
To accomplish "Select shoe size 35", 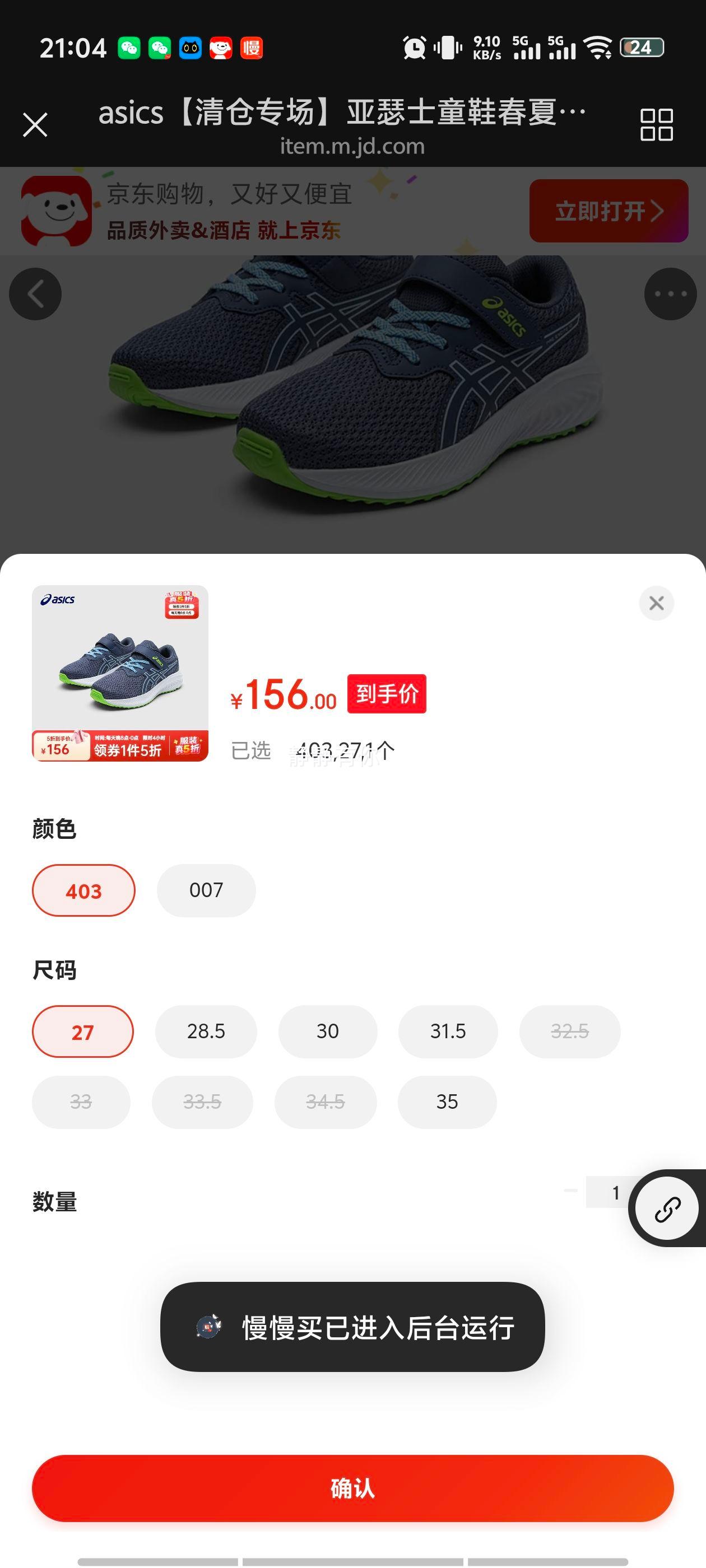I will pyautogui.click(x=447, y=1102).
